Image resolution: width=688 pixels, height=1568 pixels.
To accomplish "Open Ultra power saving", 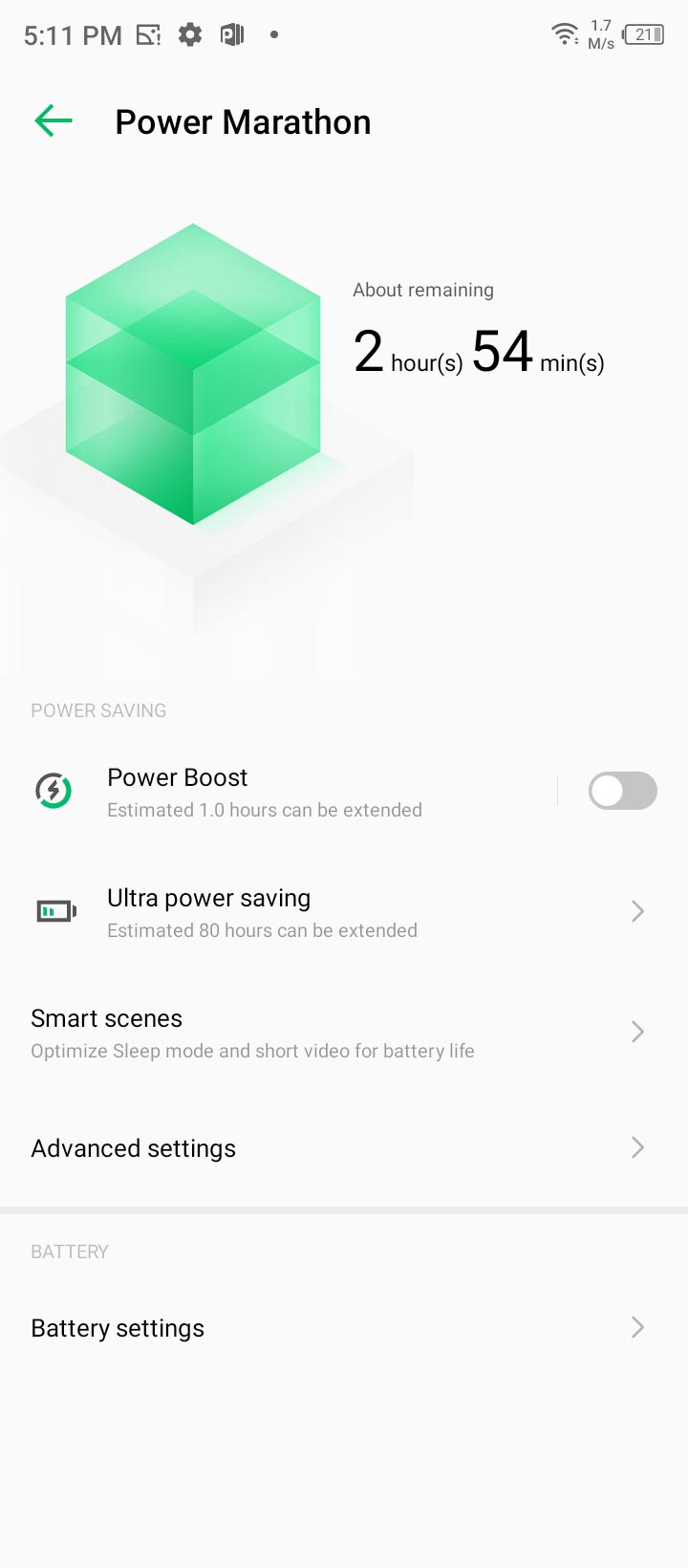I will pos(344,912).
